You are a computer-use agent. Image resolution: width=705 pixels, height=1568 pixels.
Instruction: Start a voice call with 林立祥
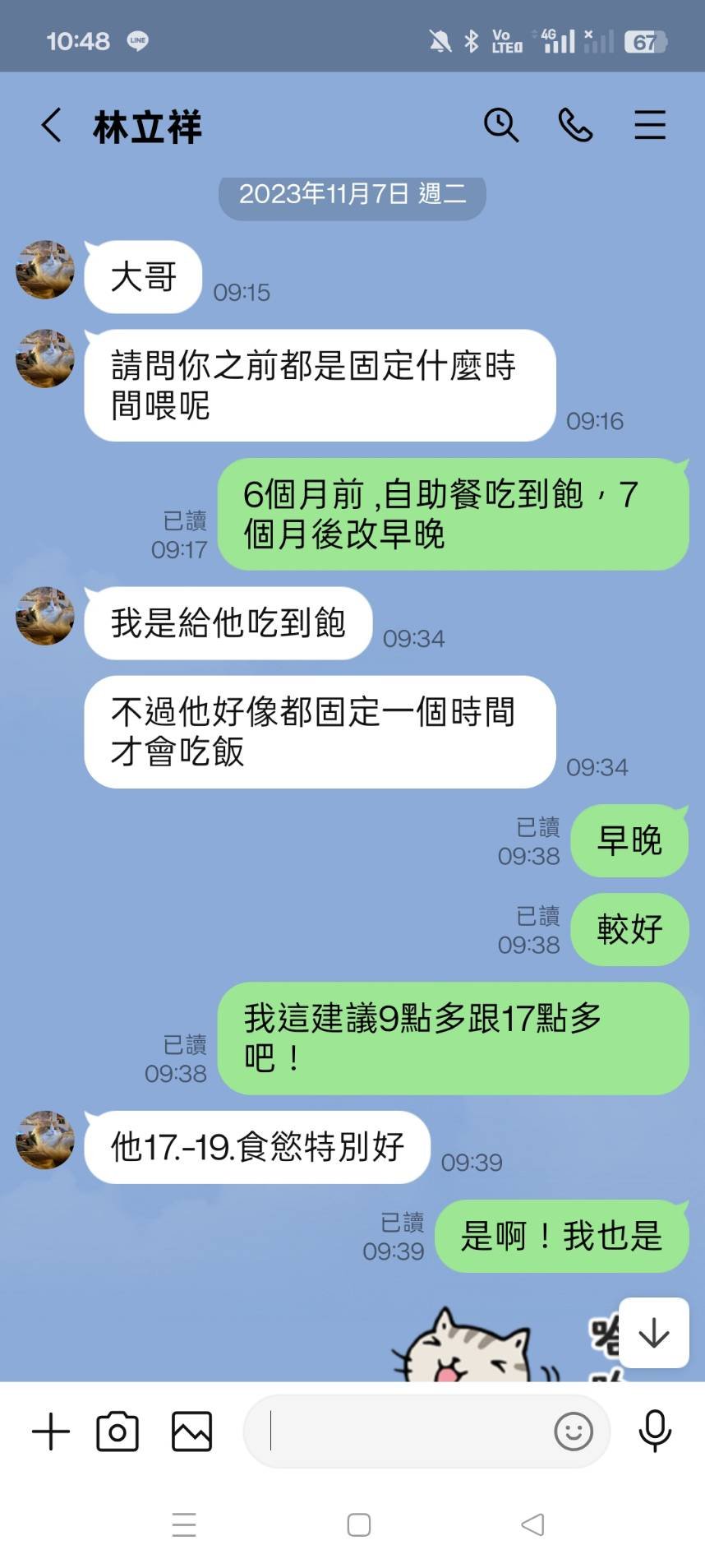(575, 126)
